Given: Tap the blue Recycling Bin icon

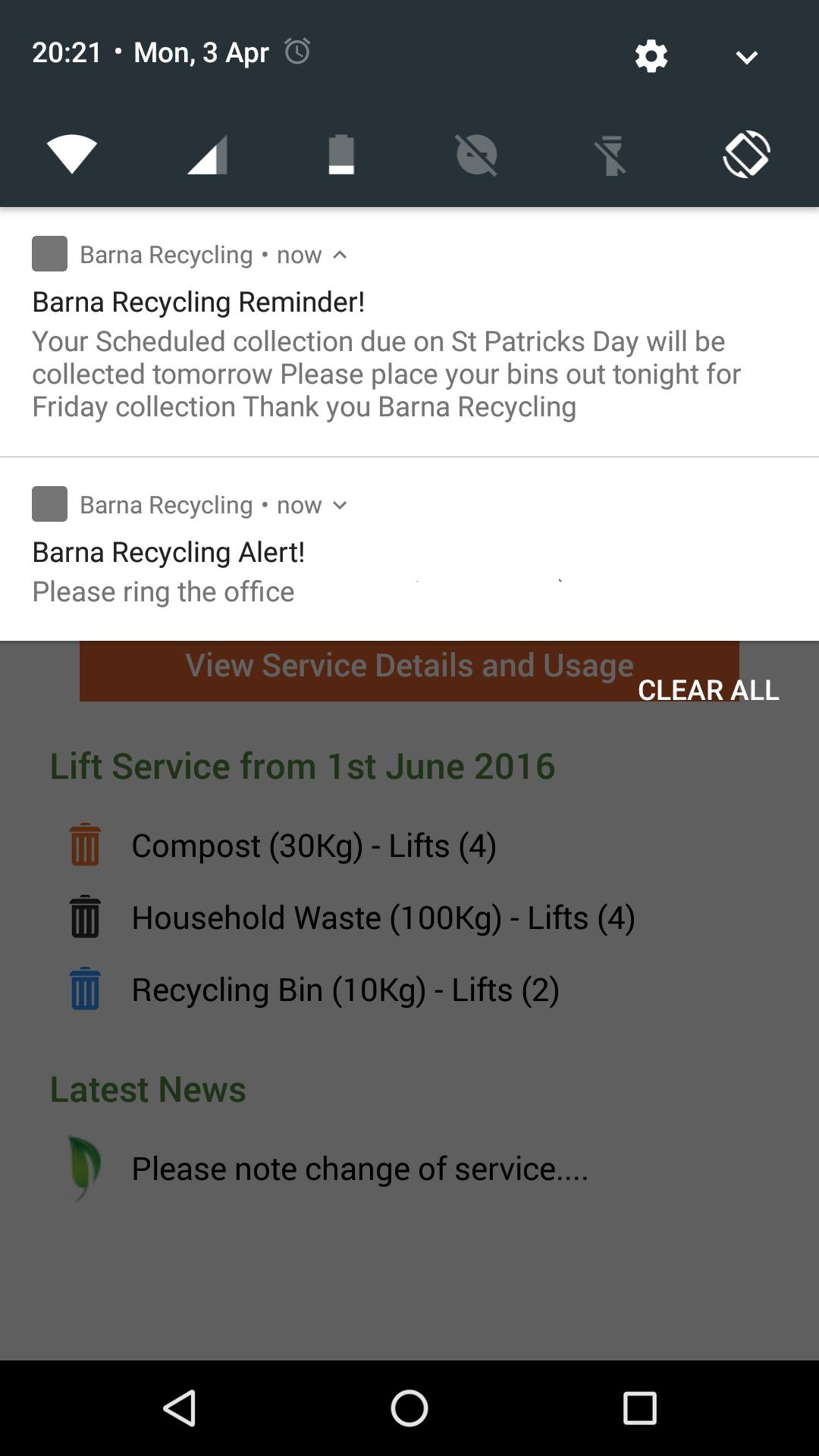Looking at the screenshot, I should pos(85,989).
